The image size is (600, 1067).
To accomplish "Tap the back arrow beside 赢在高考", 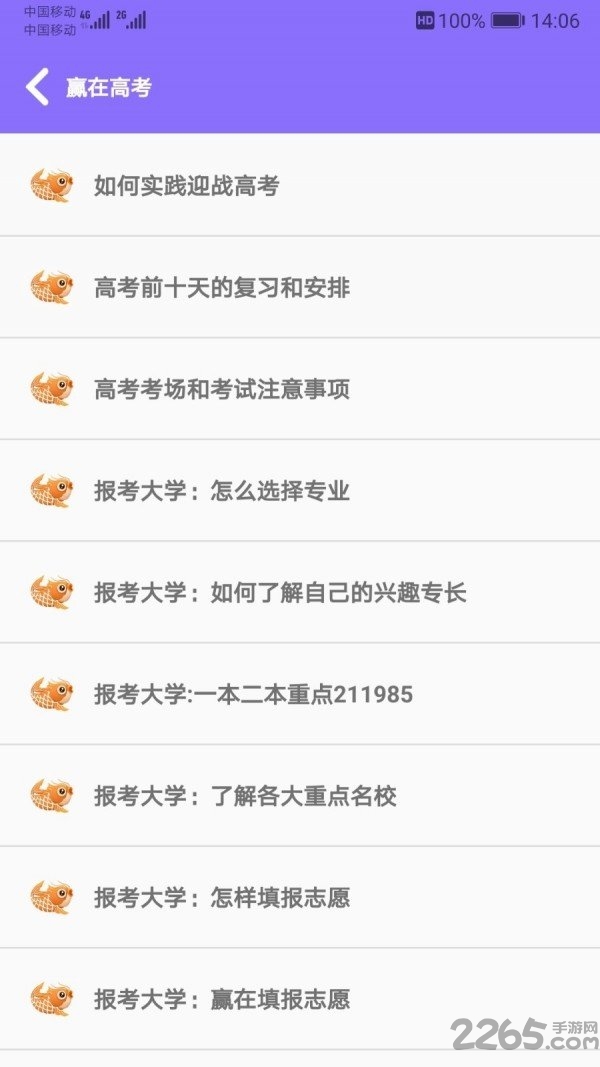I will click(37, 87).
